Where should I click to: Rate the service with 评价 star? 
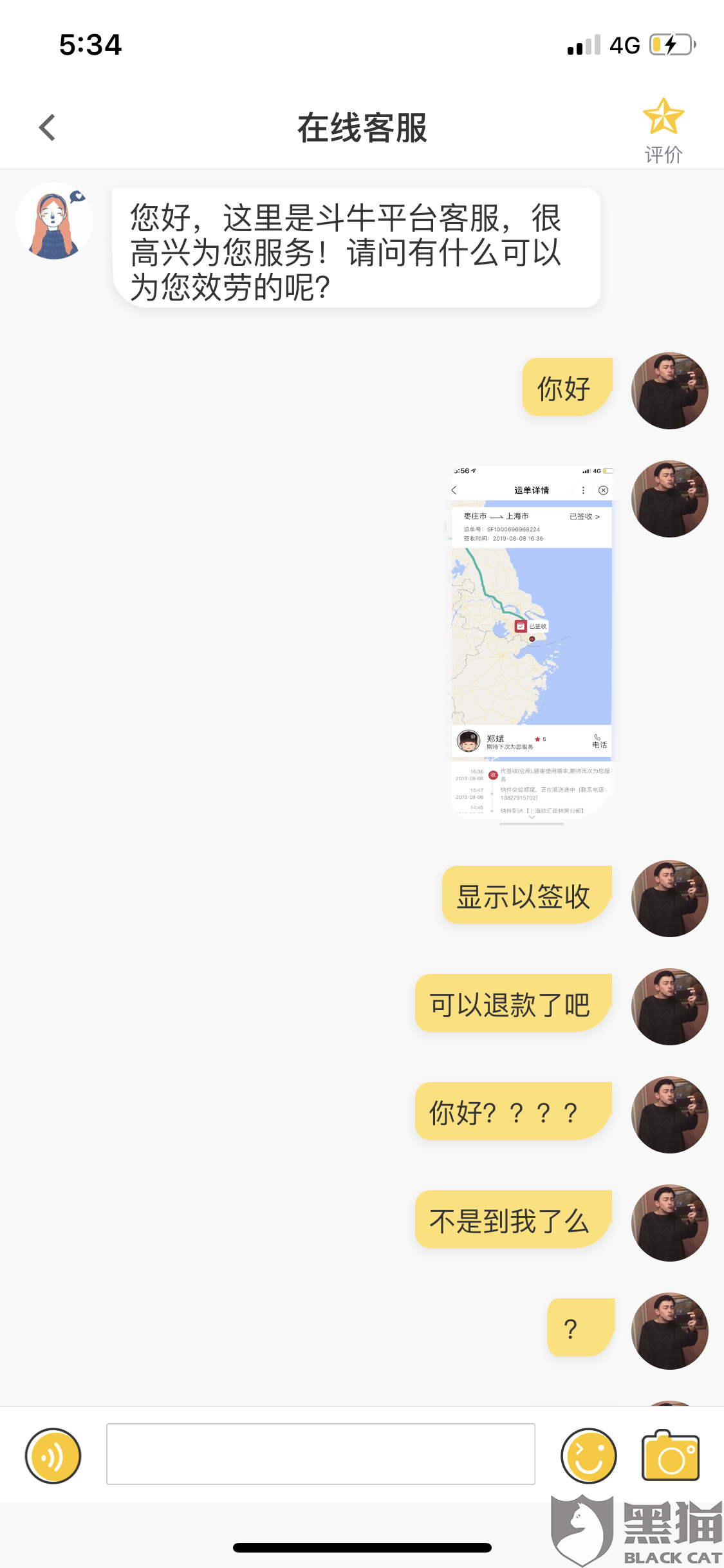pyautogui.click(x=664, y=130)
